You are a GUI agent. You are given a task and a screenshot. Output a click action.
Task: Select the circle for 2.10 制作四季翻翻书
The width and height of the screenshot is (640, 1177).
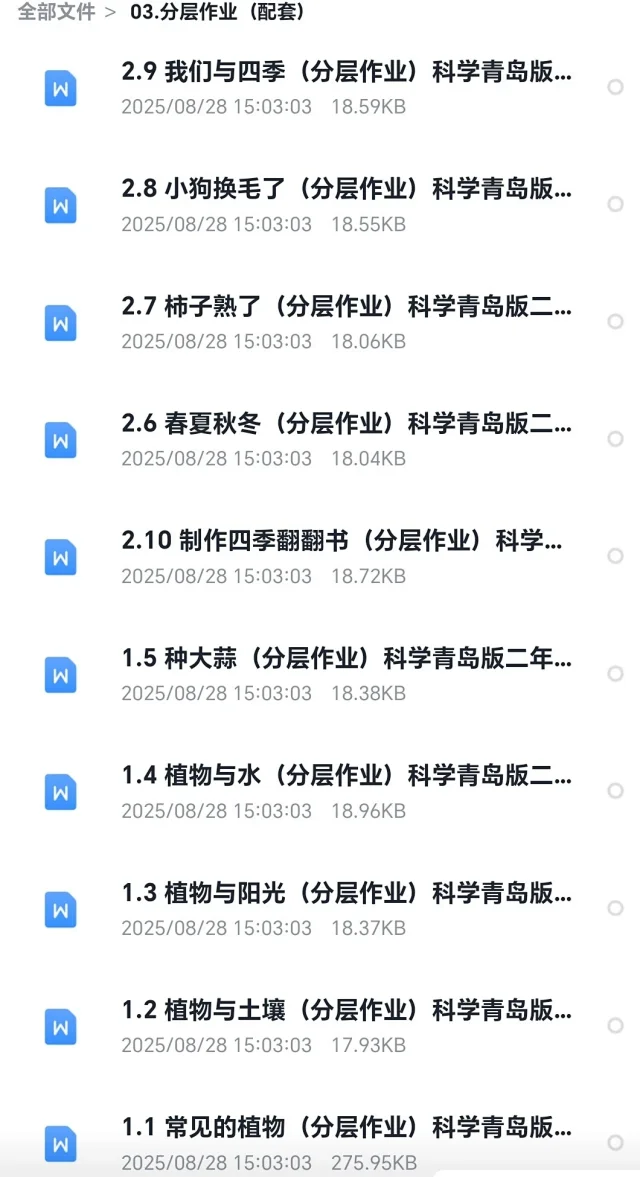(615, 555)
